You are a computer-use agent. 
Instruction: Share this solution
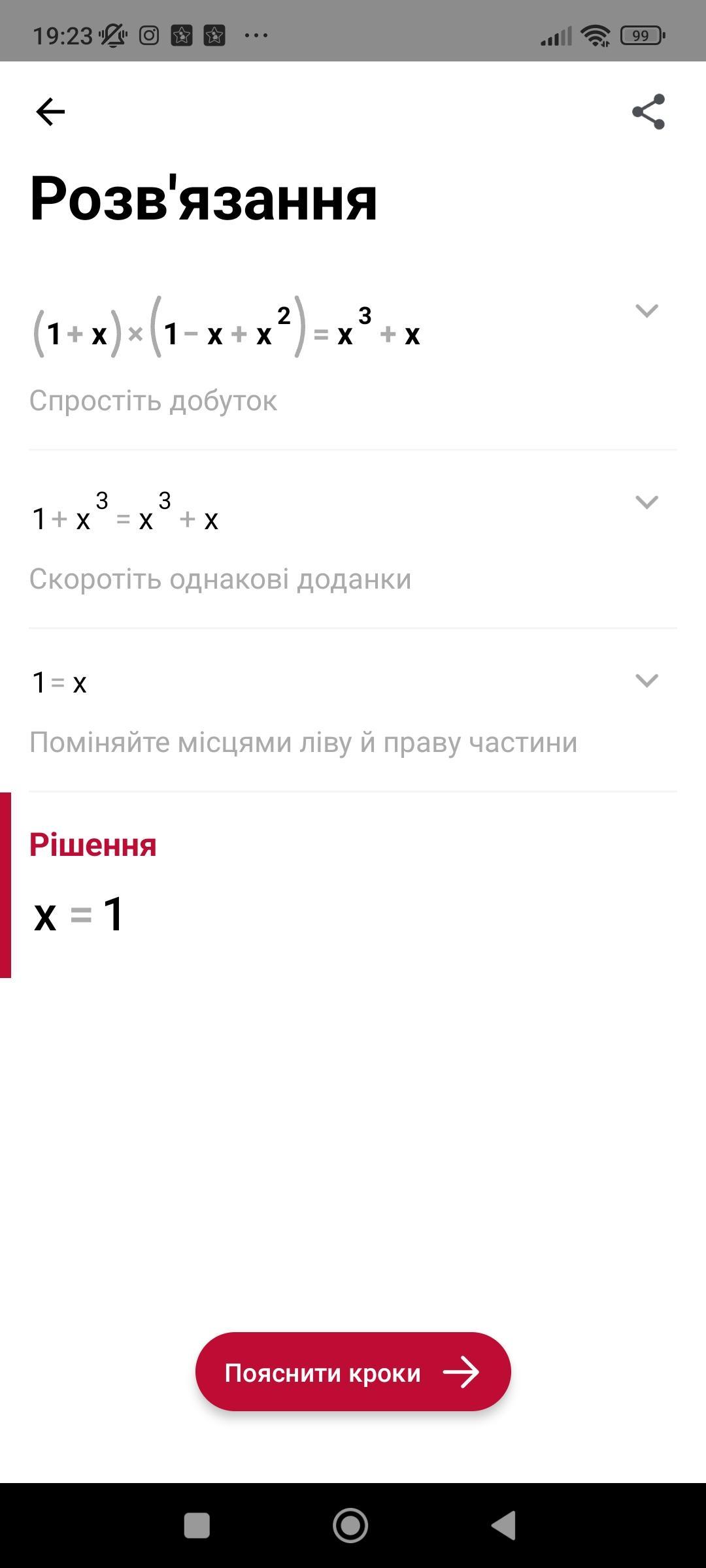[x=648, y=112]
